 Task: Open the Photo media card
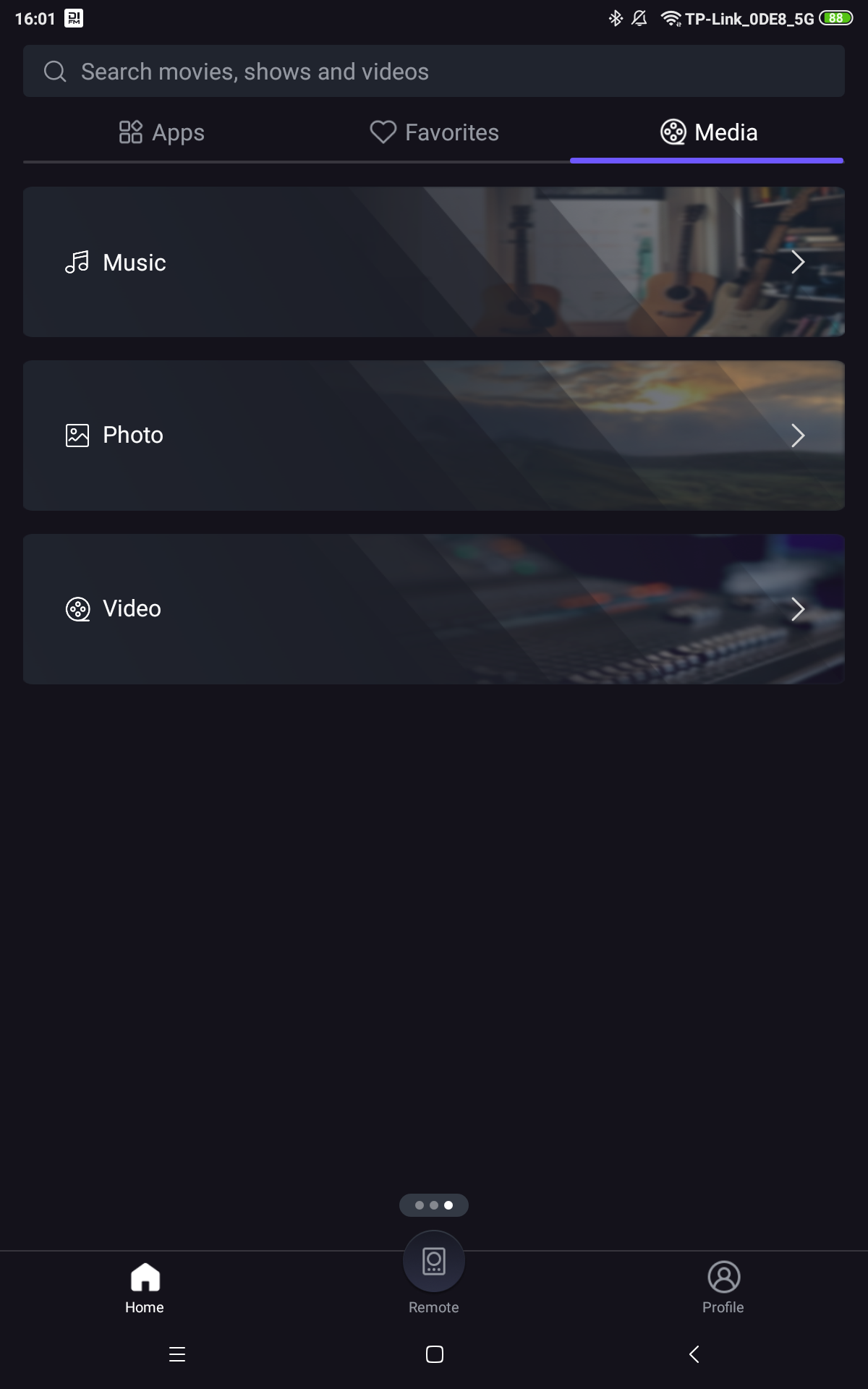tap(434, 436)
